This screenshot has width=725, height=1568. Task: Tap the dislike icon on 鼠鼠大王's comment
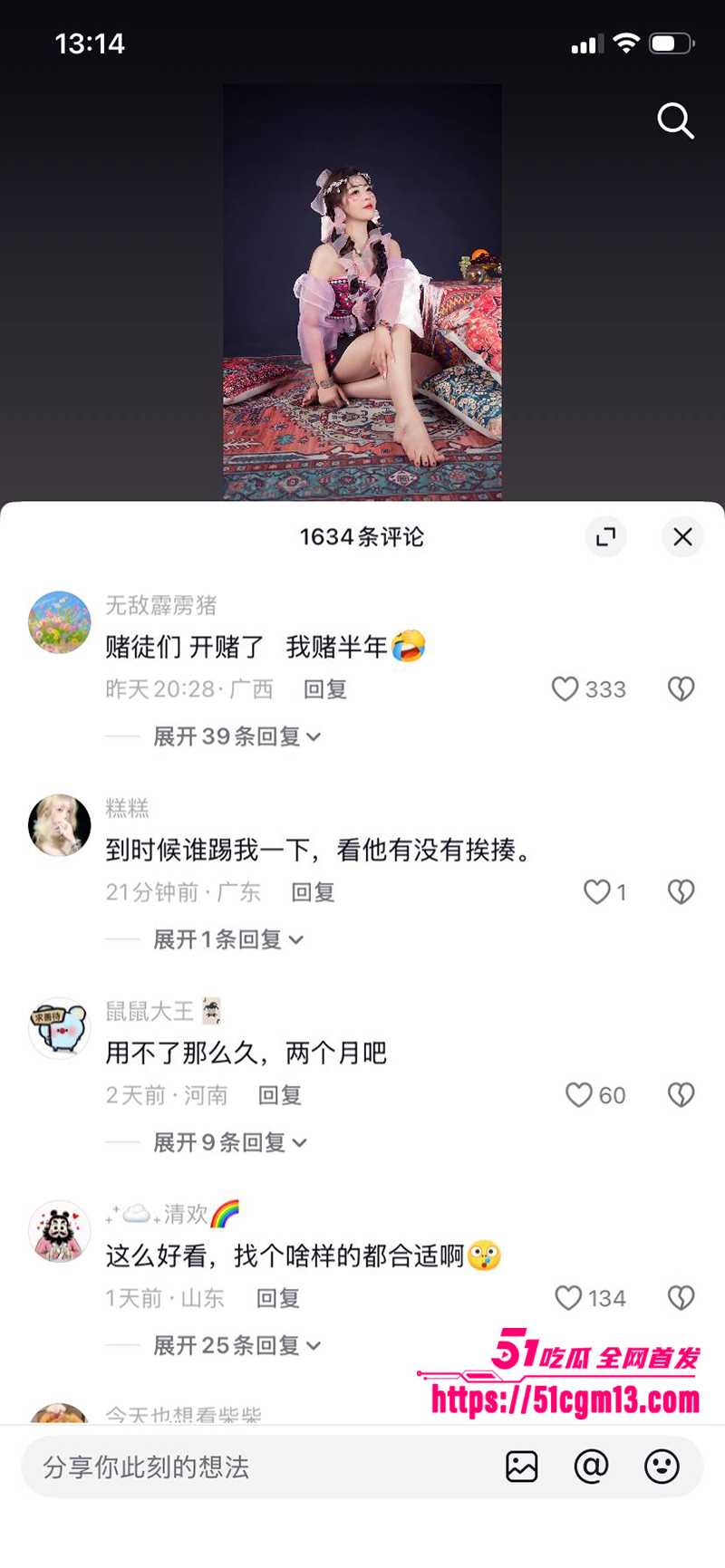[x=681, y=1094]
